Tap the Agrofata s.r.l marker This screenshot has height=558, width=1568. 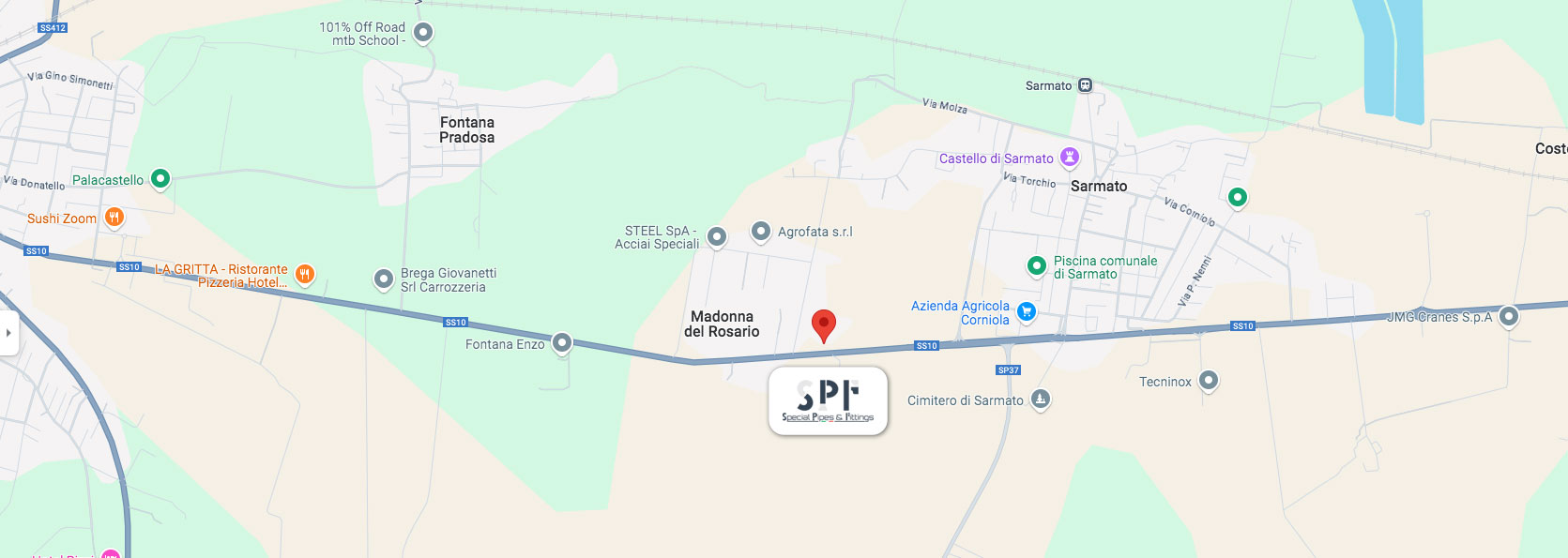(761, 231)
